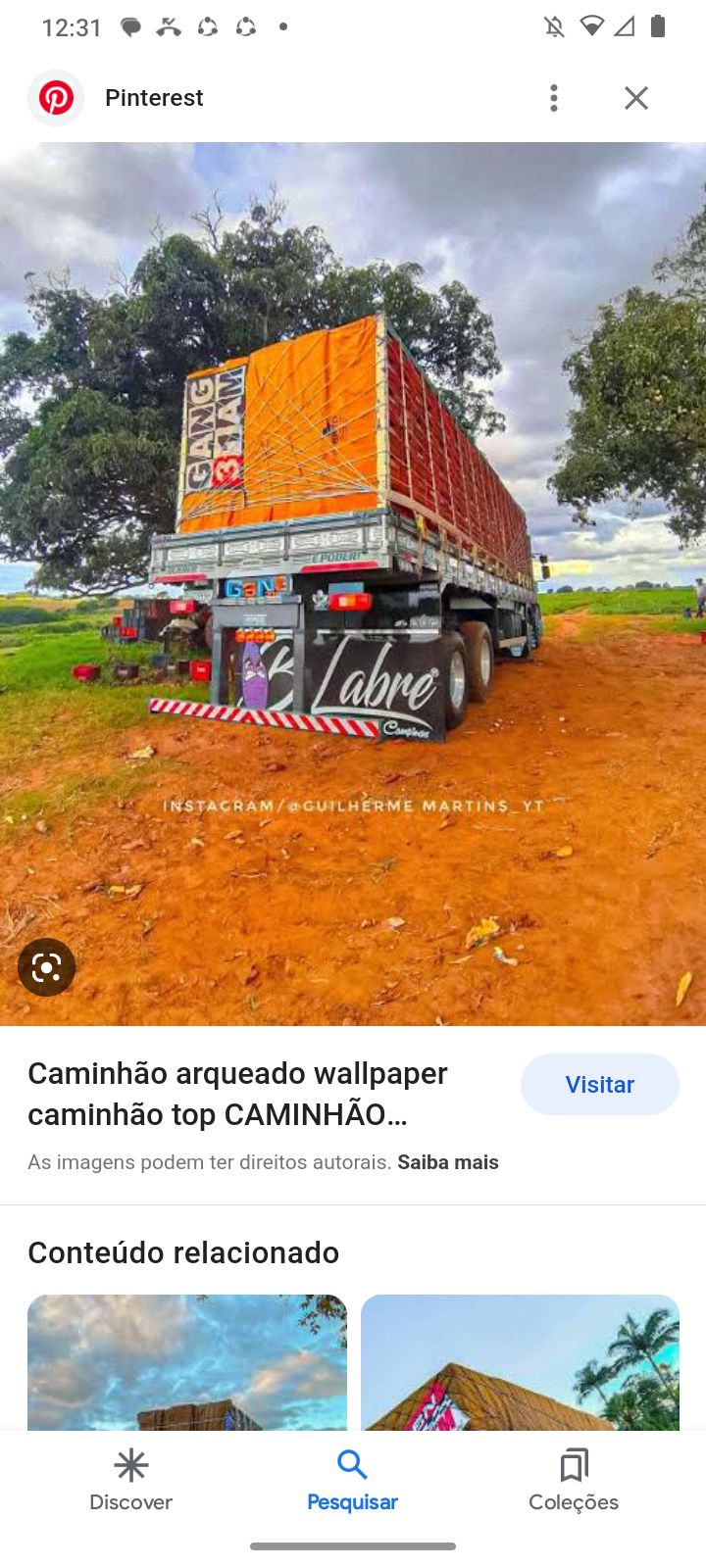Close the image viewer

[636, 98]
